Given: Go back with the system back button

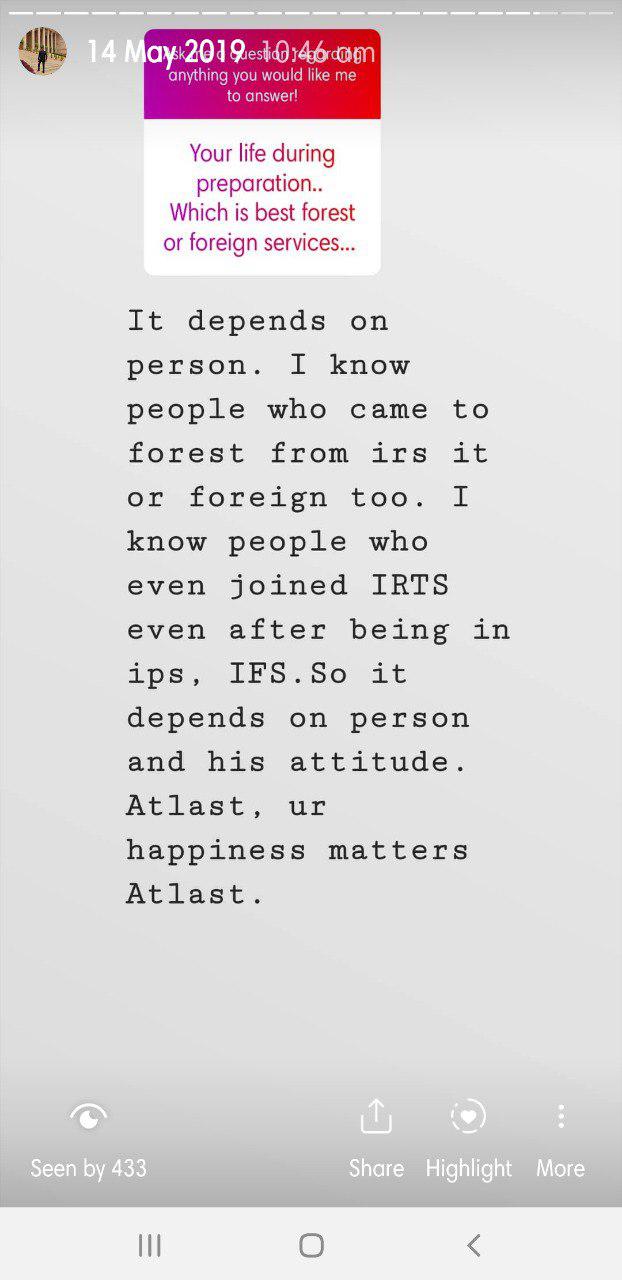Looking at the screenshot, I should click(474, 1245).
